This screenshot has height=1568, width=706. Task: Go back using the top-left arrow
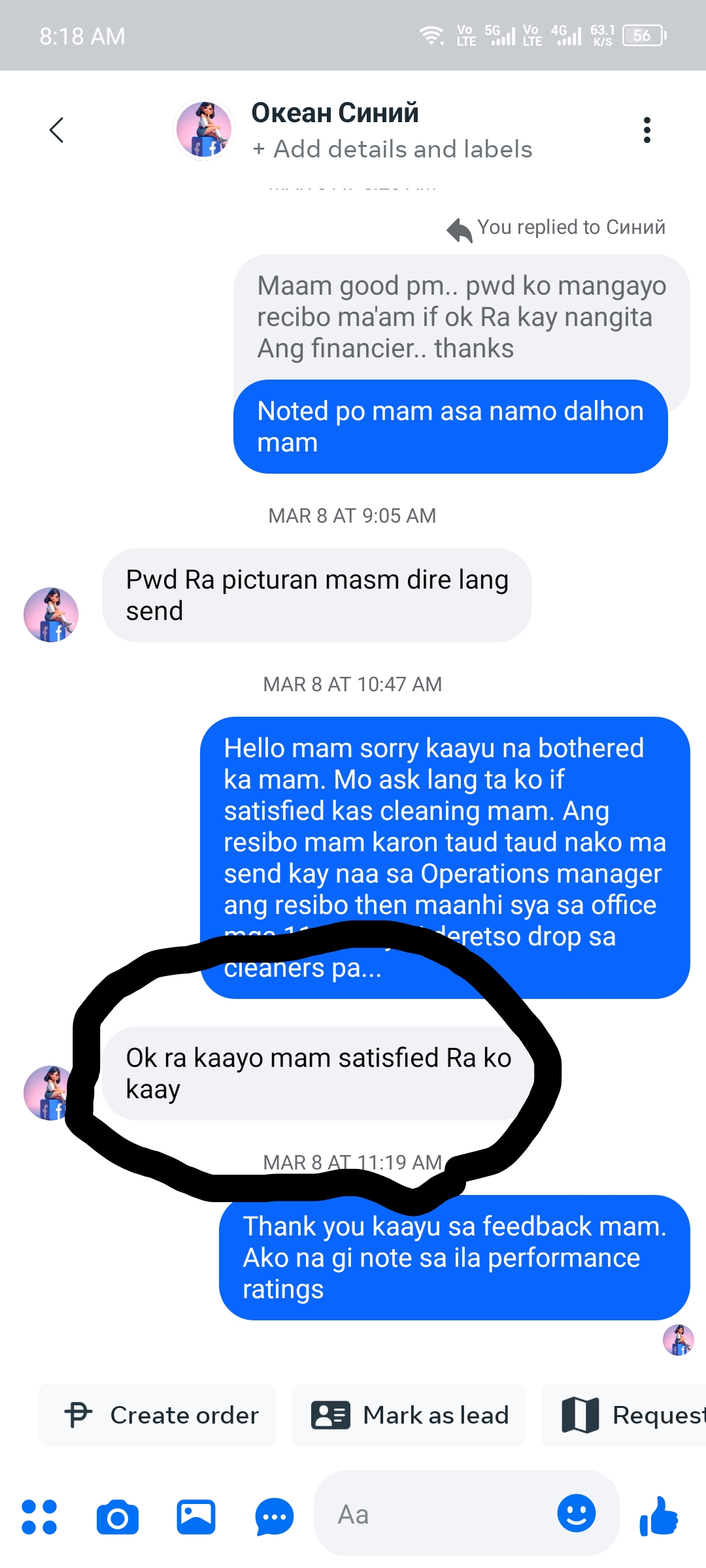point(57,130)
